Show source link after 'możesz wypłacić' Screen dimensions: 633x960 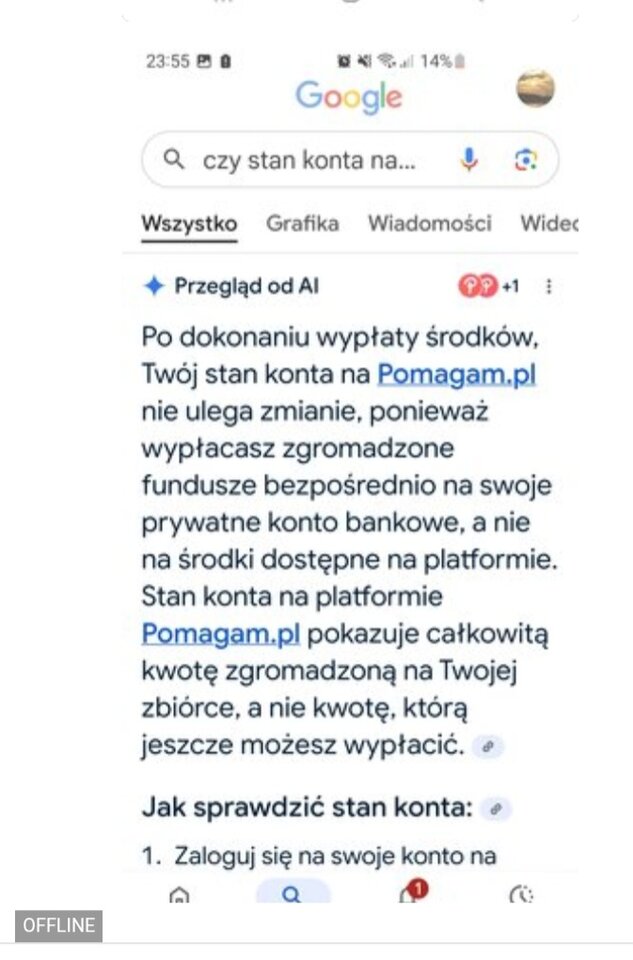click(488, 746)
